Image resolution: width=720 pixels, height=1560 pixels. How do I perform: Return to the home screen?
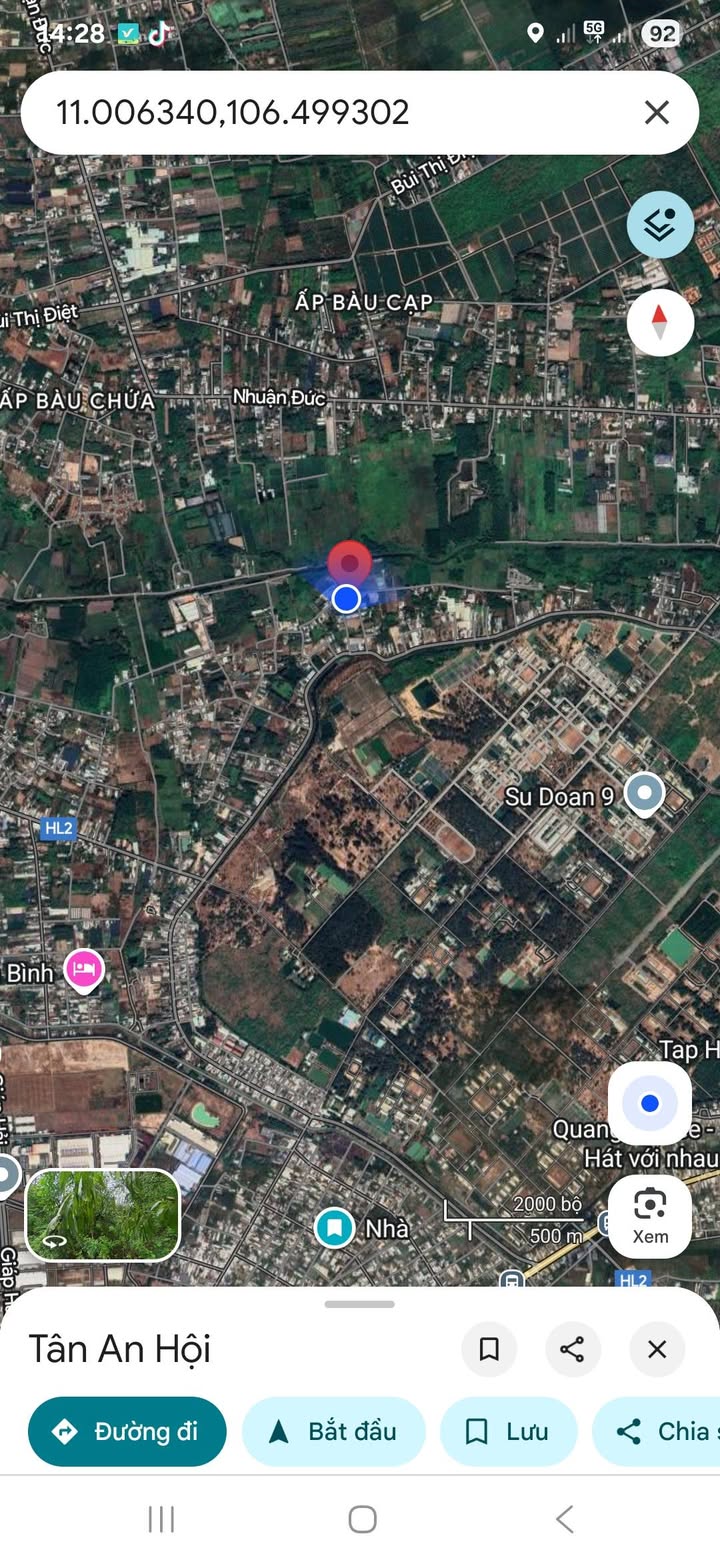coord(362,1519)
